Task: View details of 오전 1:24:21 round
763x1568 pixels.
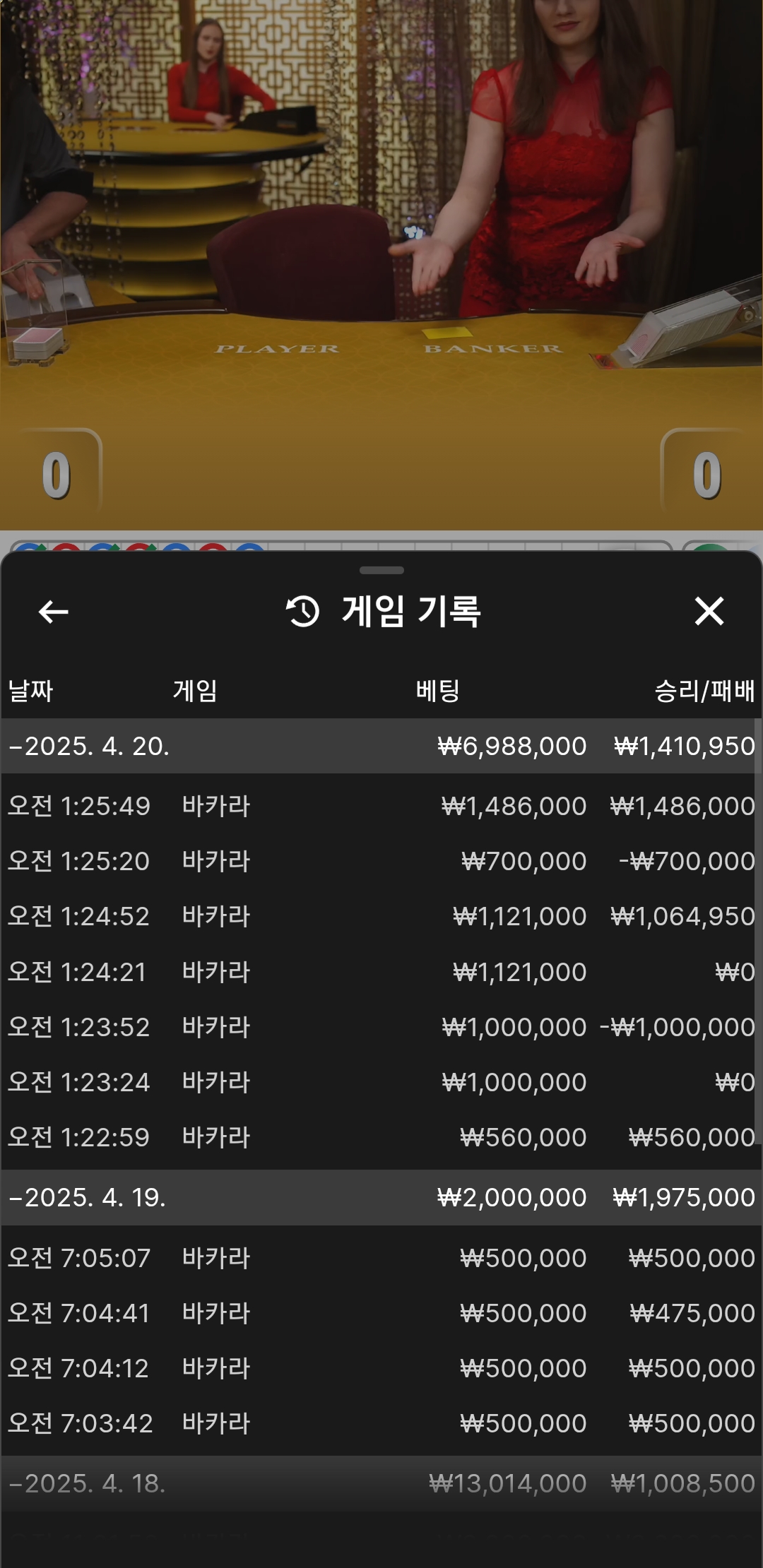Action: tap(381, 972)
